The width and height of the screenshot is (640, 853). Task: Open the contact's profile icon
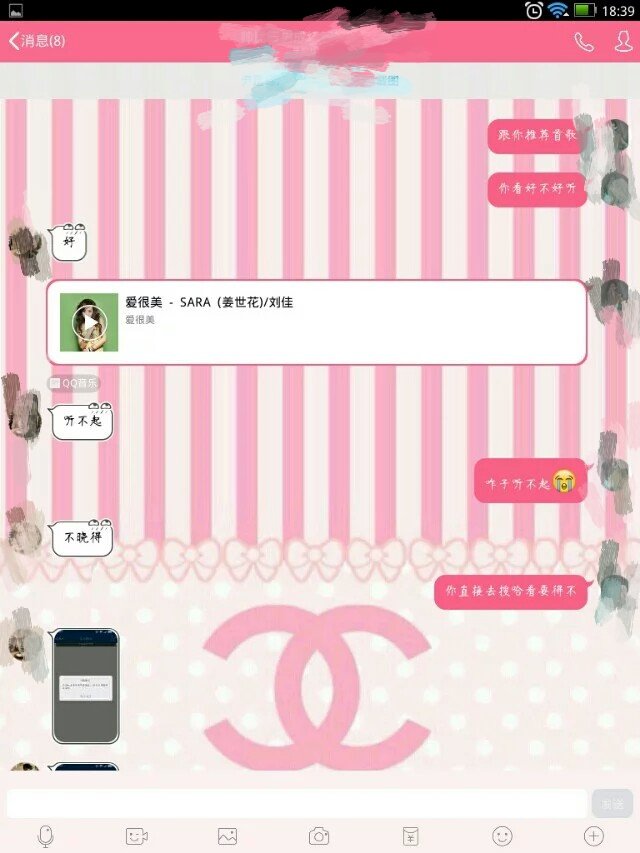pos(623,41)
